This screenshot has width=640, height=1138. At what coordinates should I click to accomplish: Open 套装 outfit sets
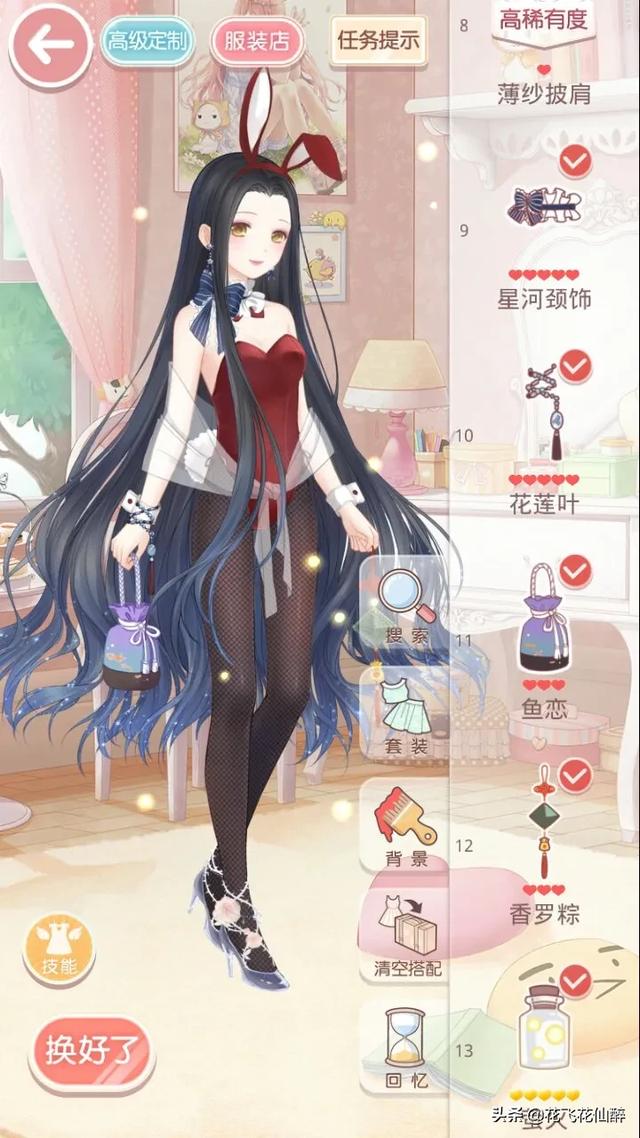click(x=405, y=712)
